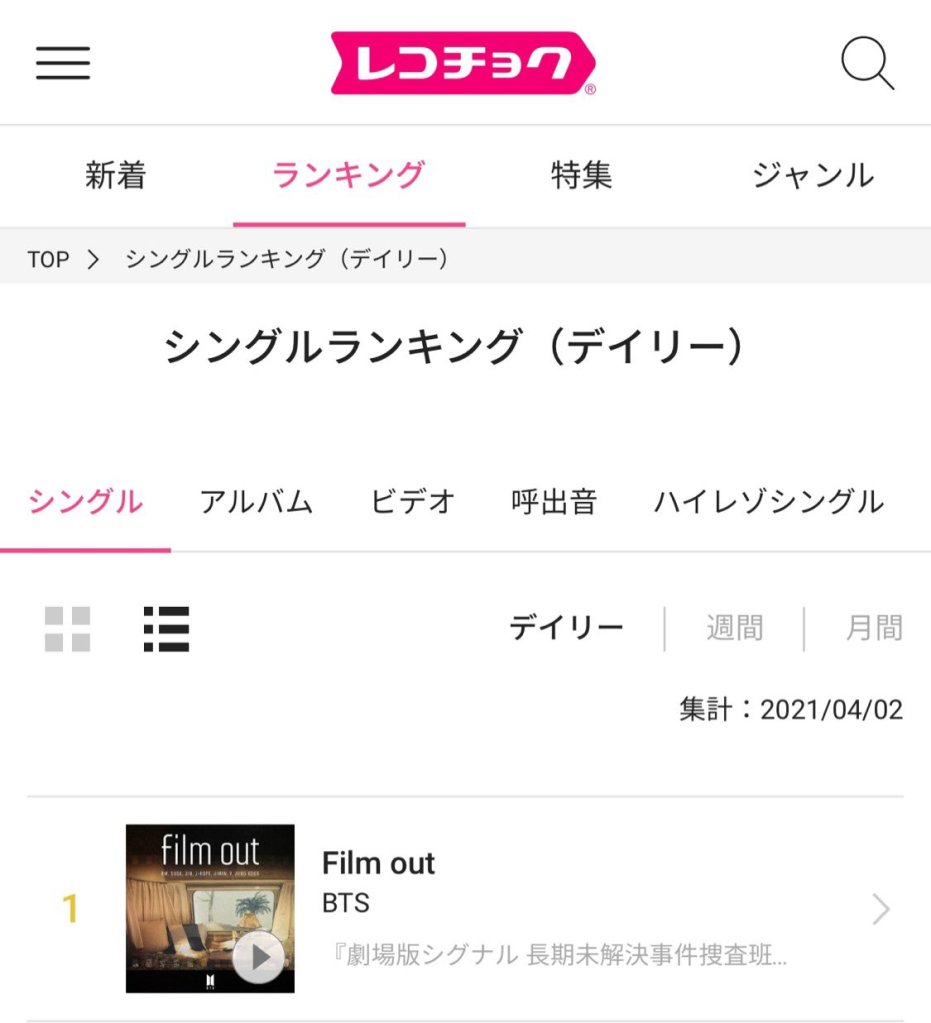The width and height of the screenshot is (931, 1023).
Task: Open the hamburger menu
Action: tap(63, 63)
